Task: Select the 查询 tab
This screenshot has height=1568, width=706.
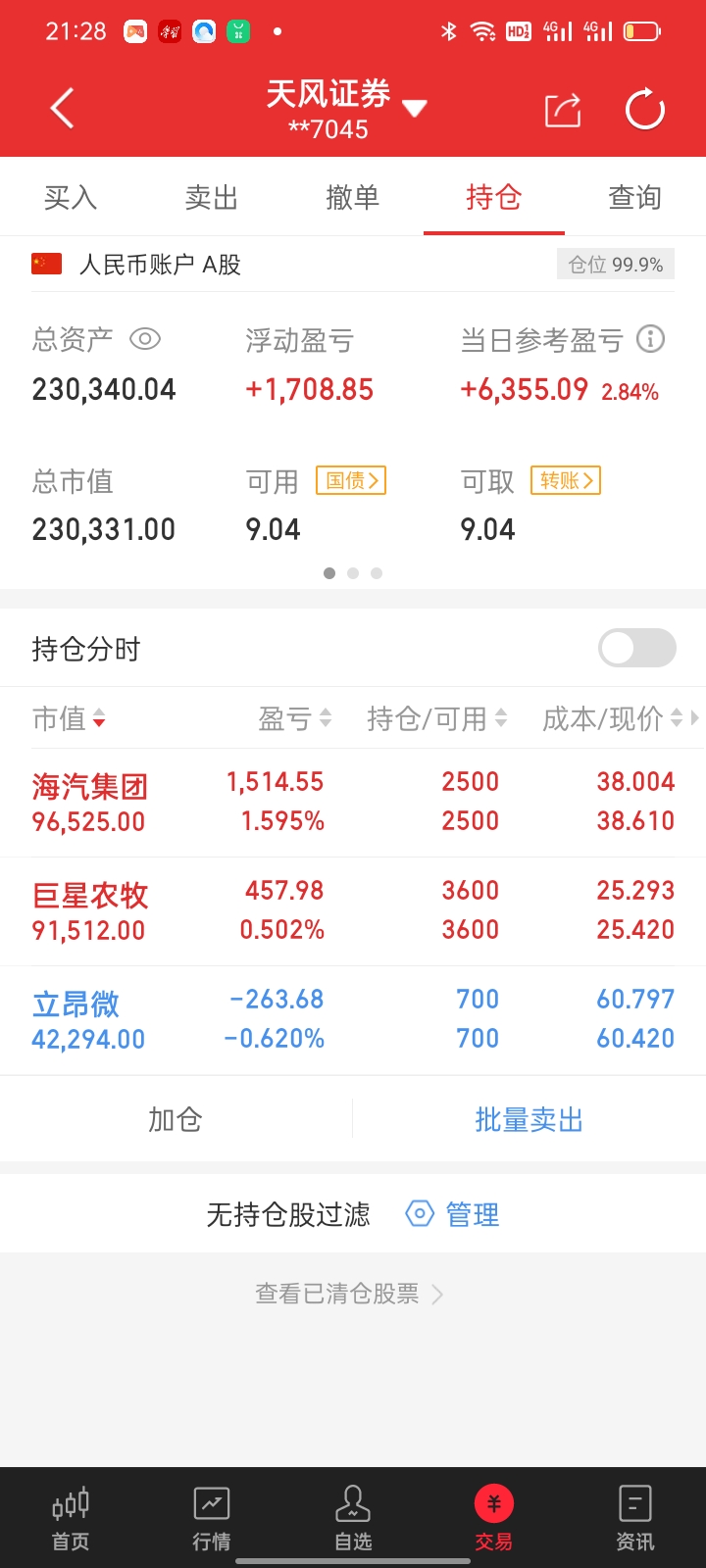Action: click(x=635, y=197)
